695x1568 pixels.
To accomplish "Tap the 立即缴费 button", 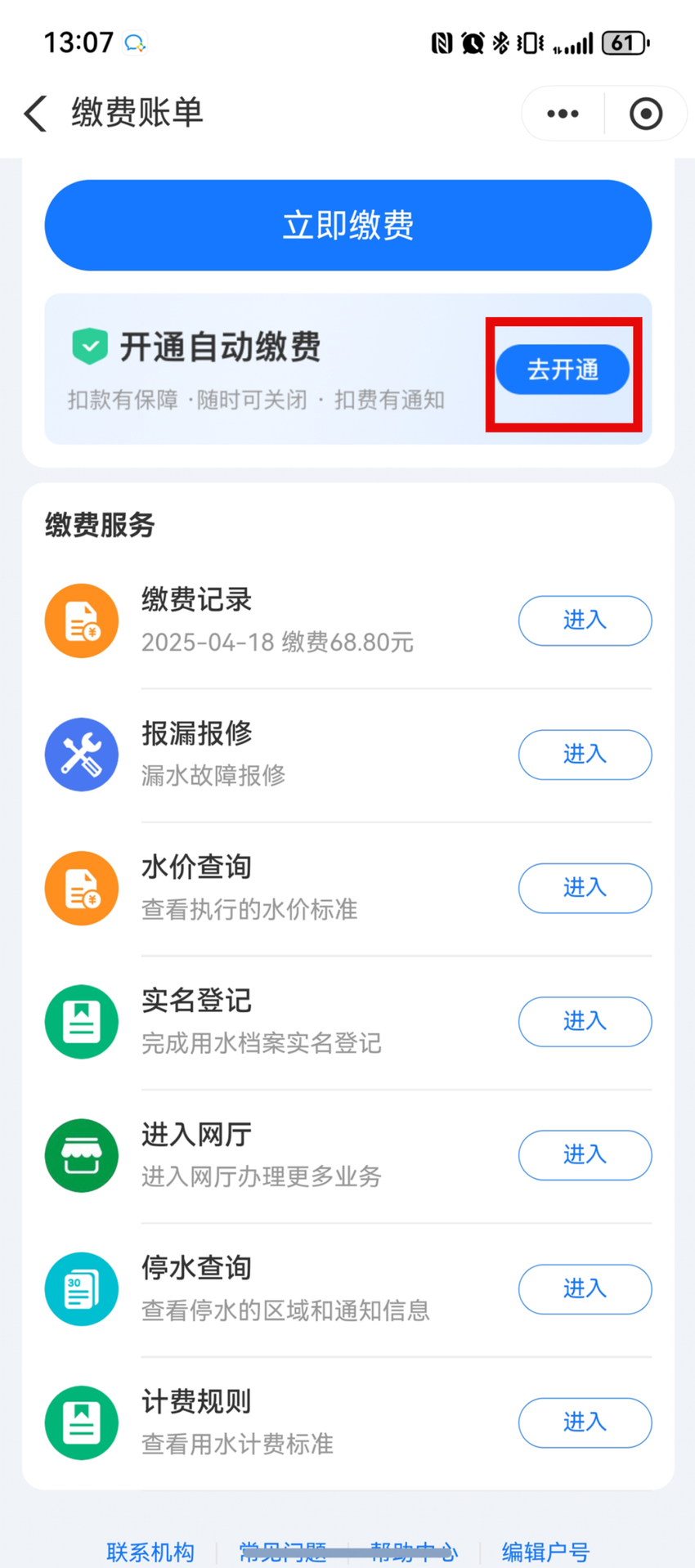I will tap(348, 225).
